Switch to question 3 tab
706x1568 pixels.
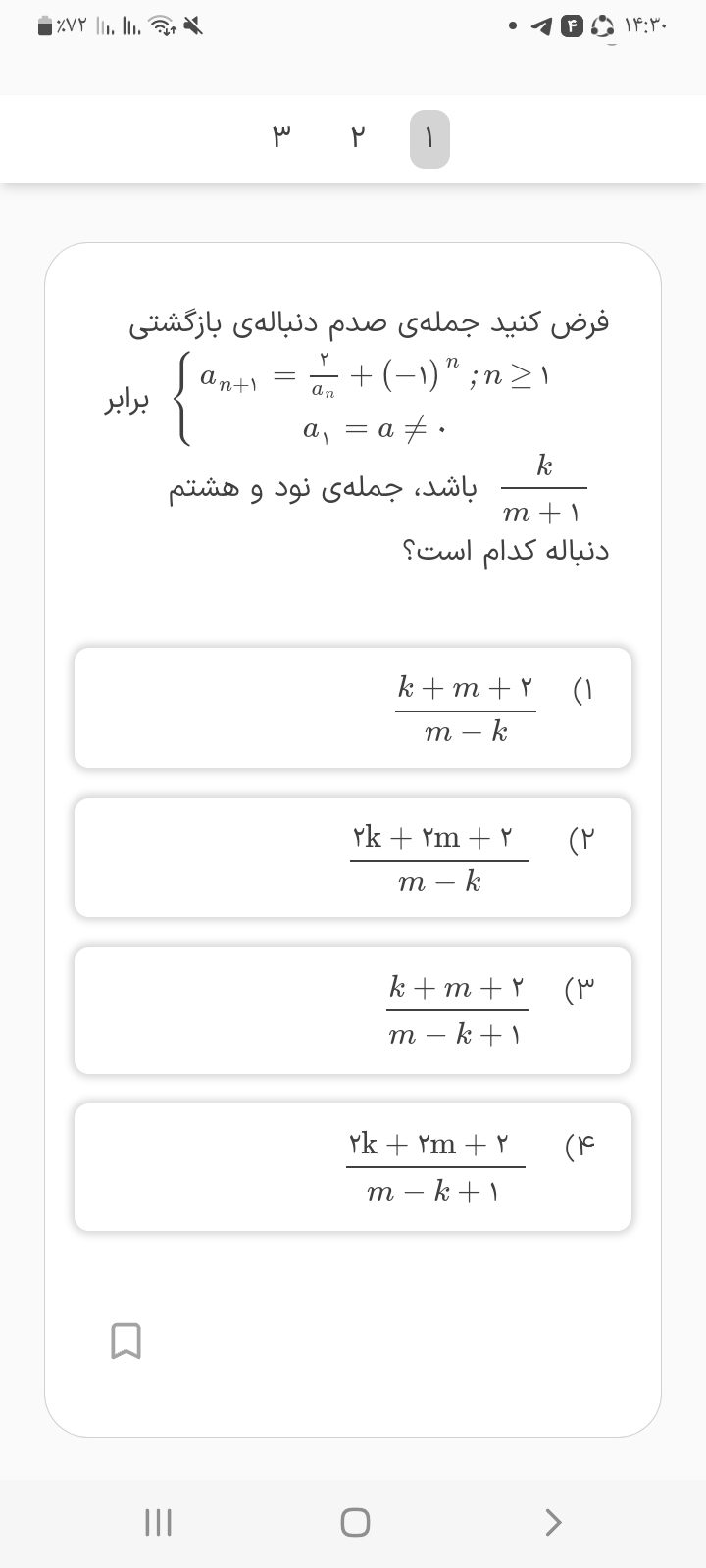click(281, 139)
